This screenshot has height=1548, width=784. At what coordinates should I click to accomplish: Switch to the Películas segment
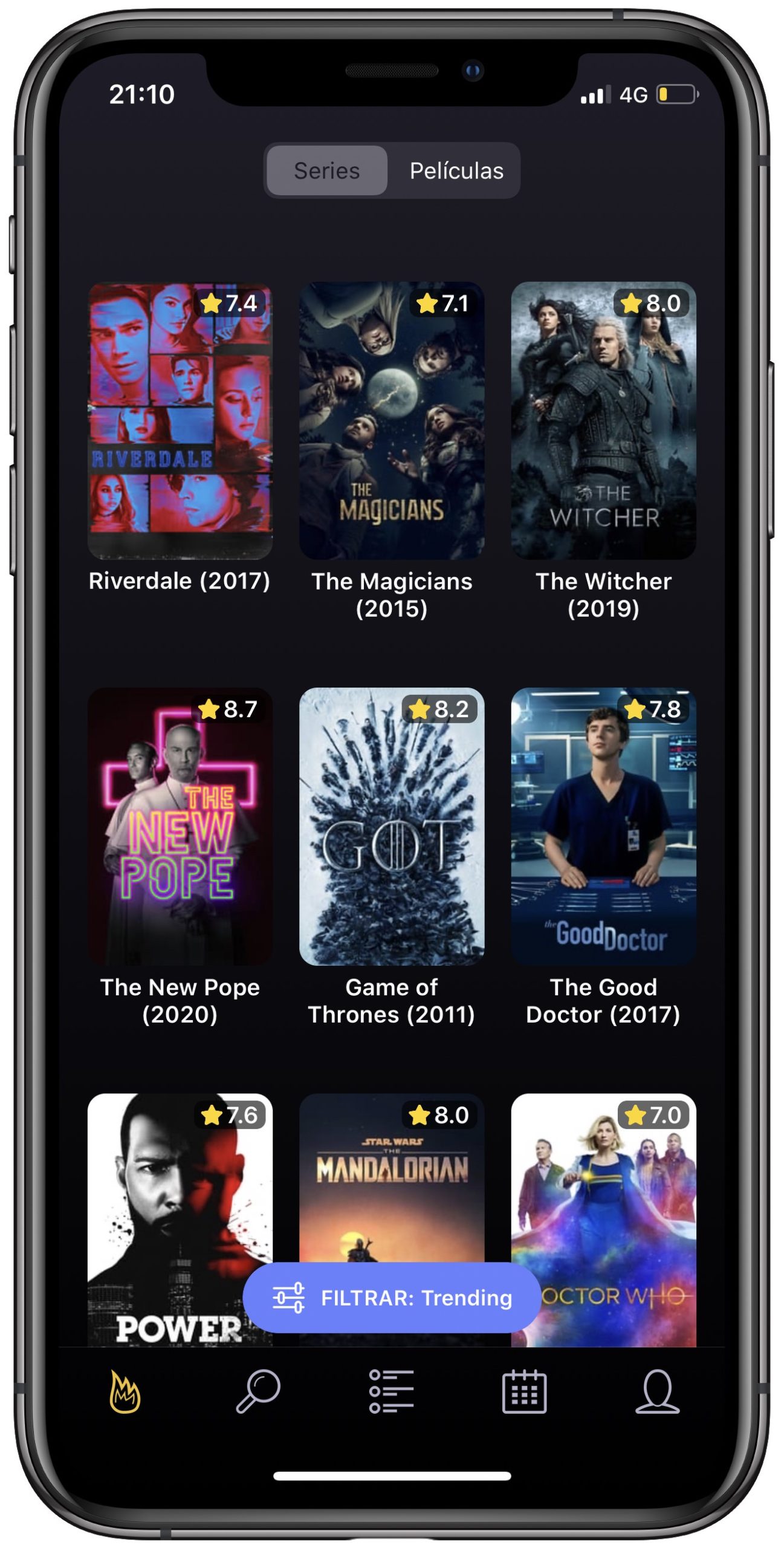click(456, 171)
